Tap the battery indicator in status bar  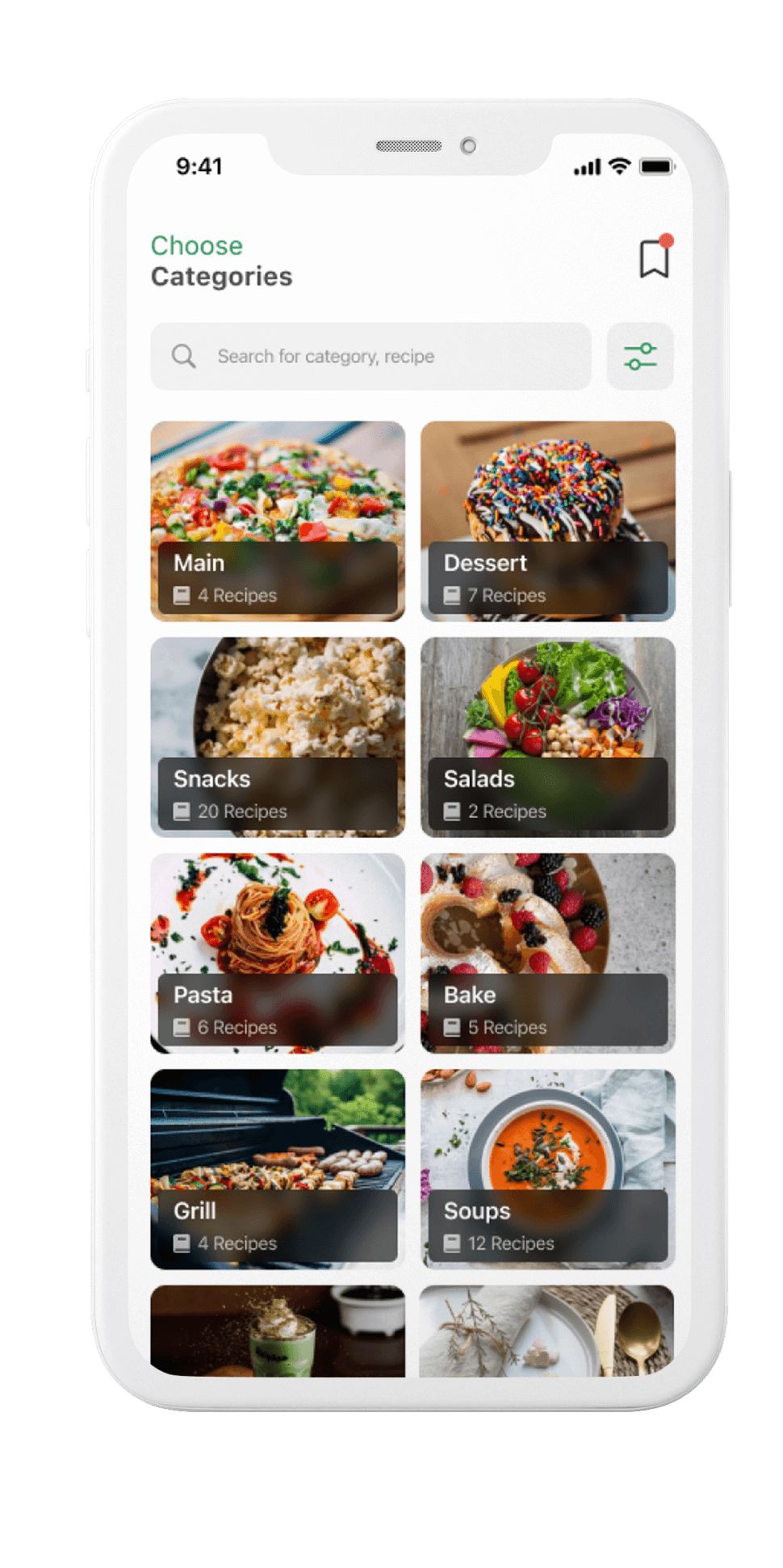coord(656,166)
